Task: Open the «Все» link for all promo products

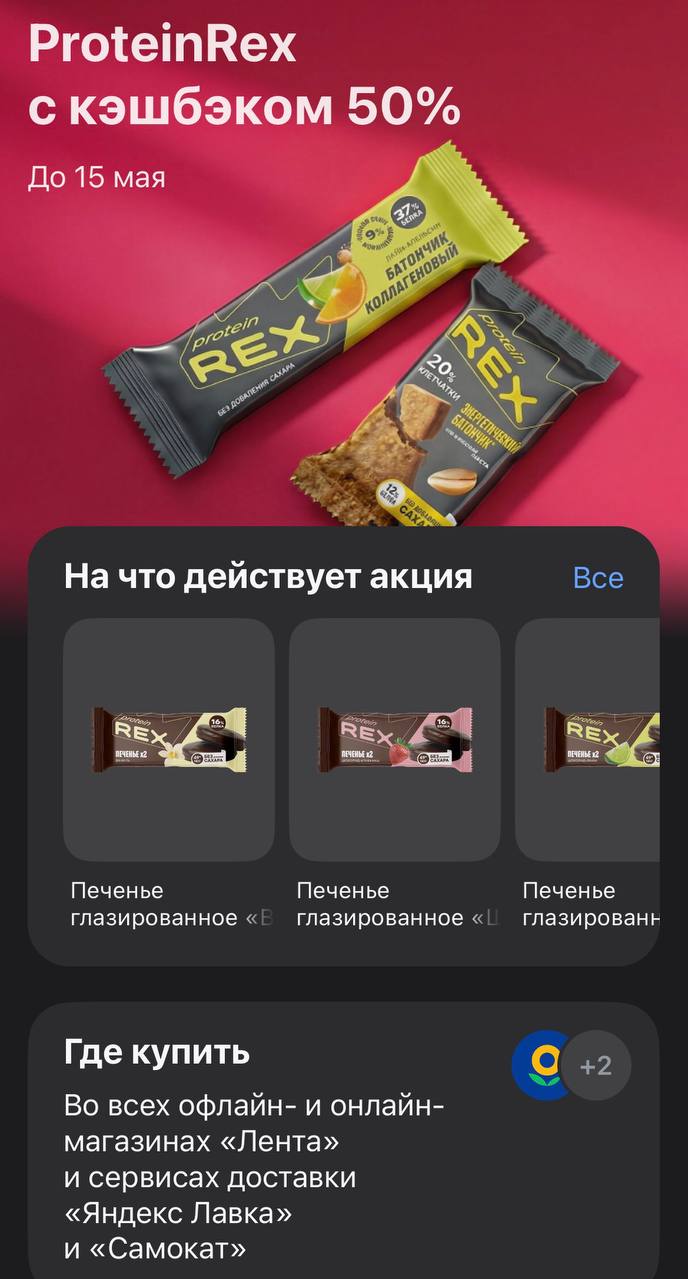Action: click(x=597, y=578)
